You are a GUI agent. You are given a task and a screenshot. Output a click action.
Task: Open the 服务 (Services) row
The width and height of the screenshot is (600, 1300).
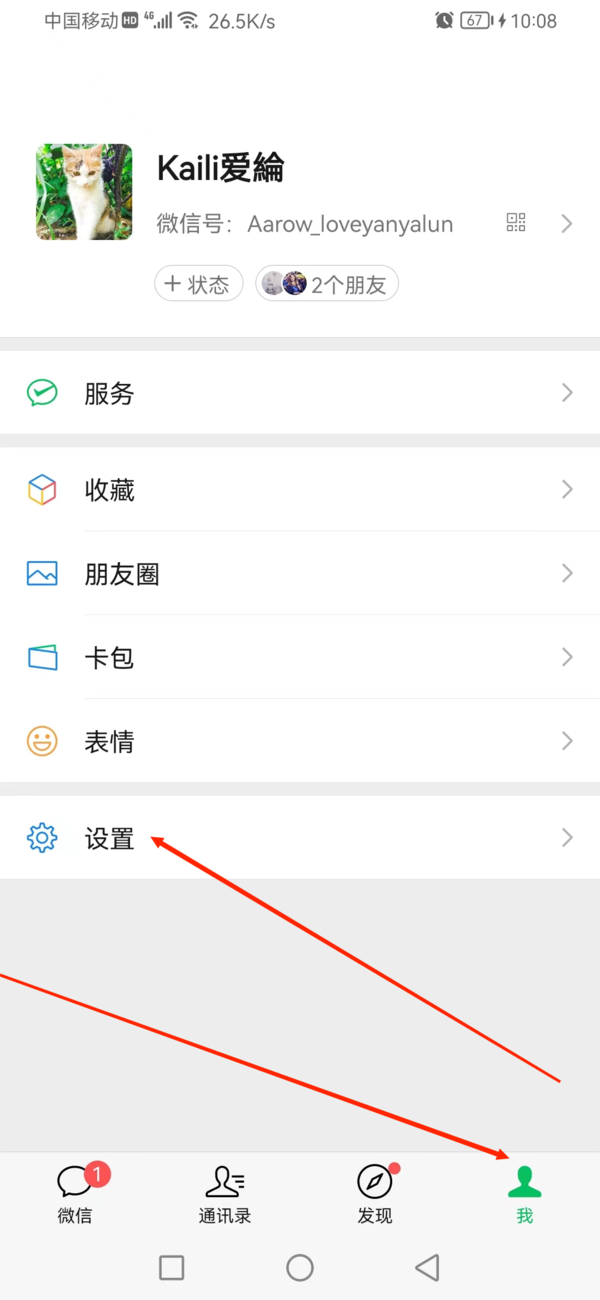click(300, 393)
